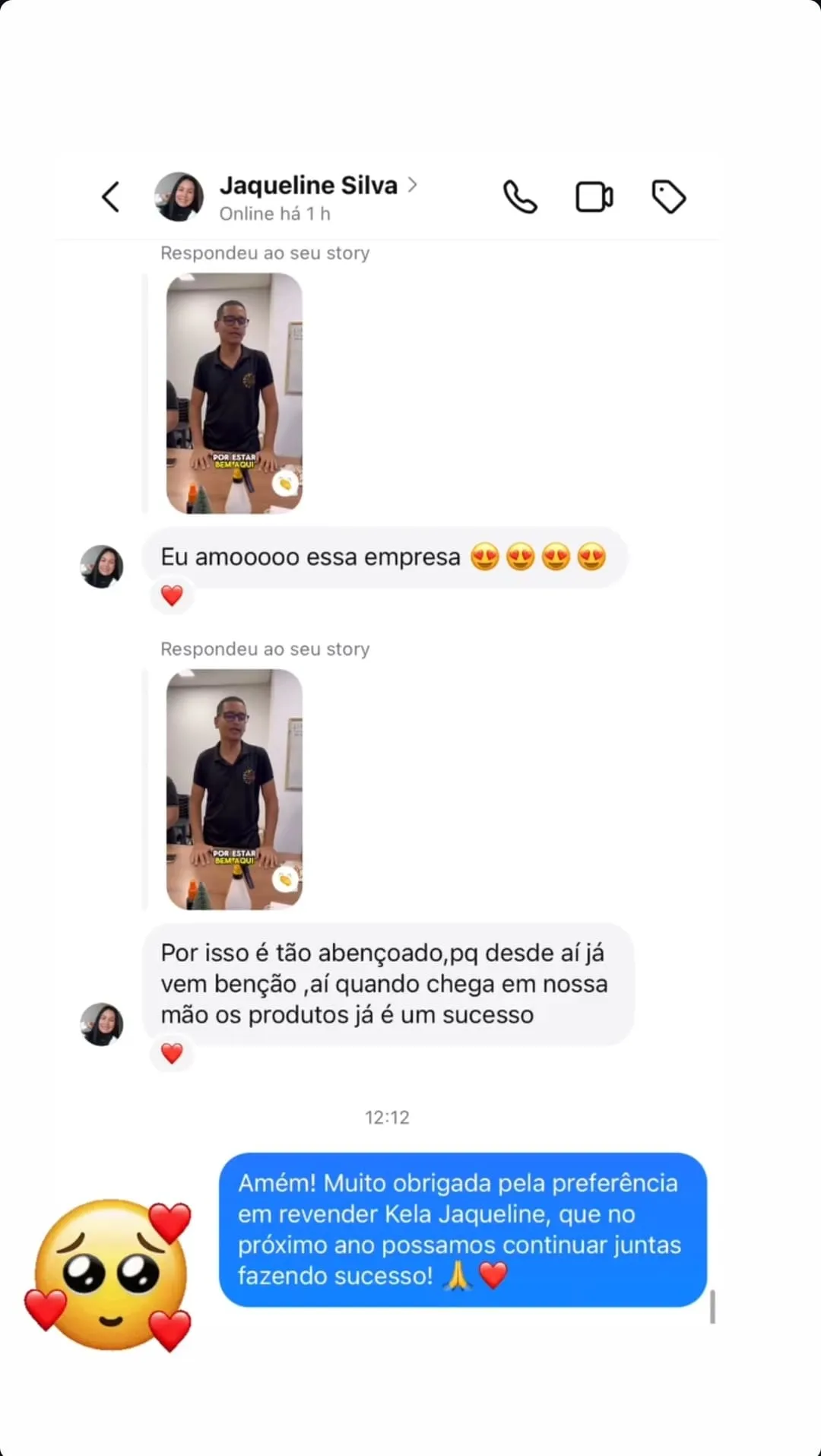This screenshot has width=821, height=1456.
Task: Start a voice call with Jaqueline Silva
Action: 520,196
